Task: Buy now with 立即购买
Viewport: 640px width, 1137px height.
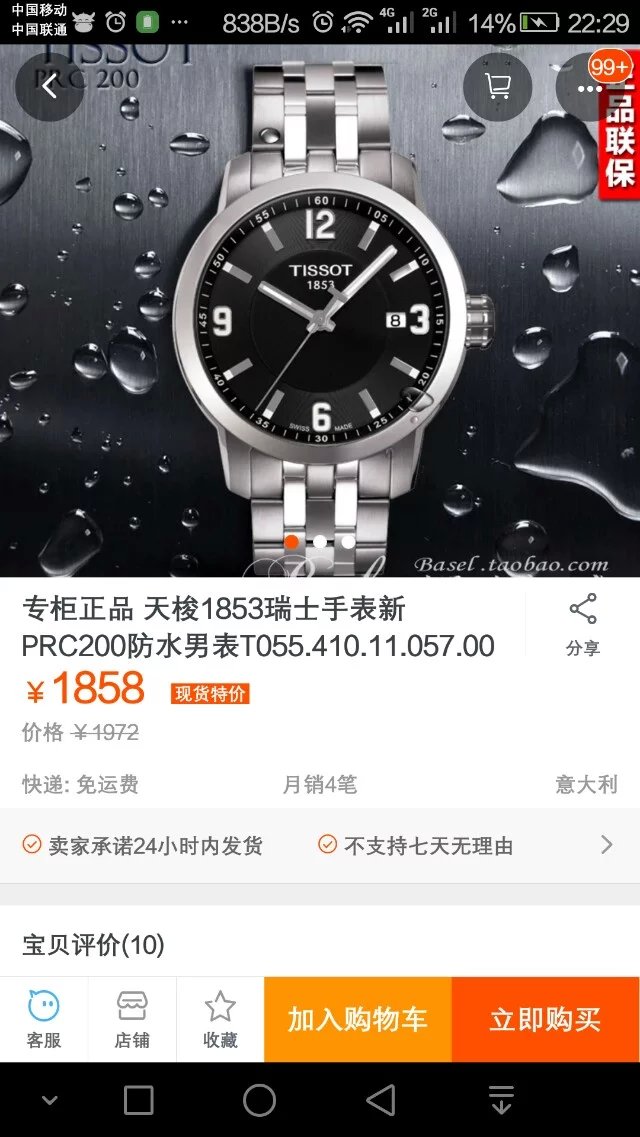Action: pyautogui.click(x=546, y=1019)
